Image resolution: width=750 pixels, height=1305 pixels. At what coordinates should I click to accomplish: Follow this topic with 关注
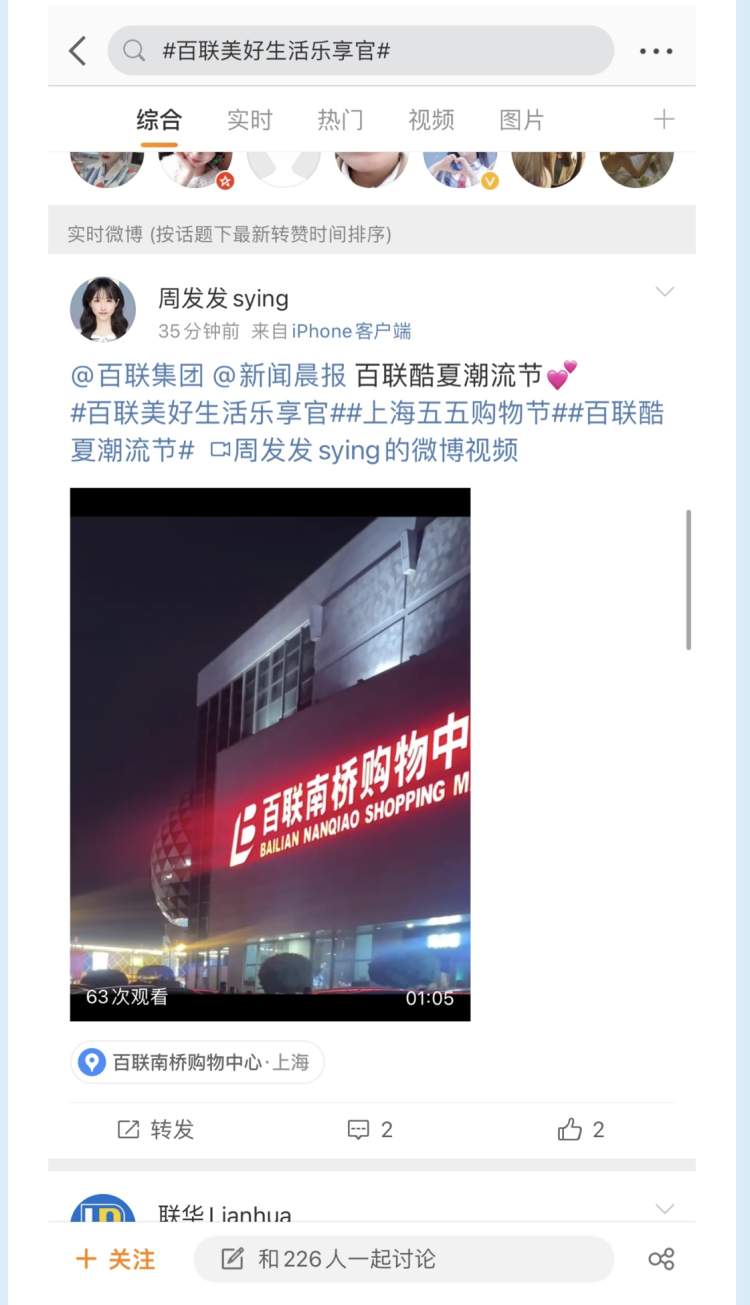(116, 1259)
